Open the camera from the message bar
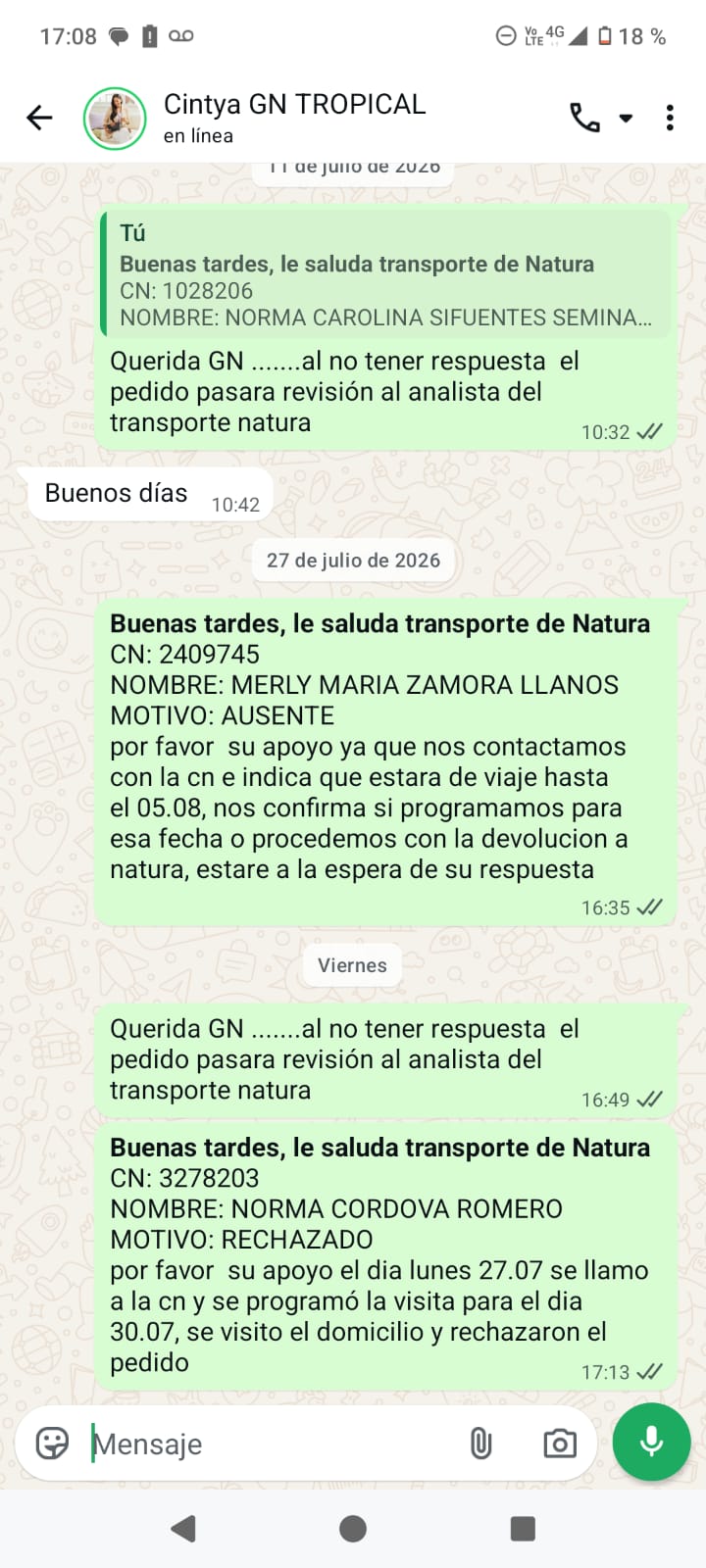 point(560,1443)
